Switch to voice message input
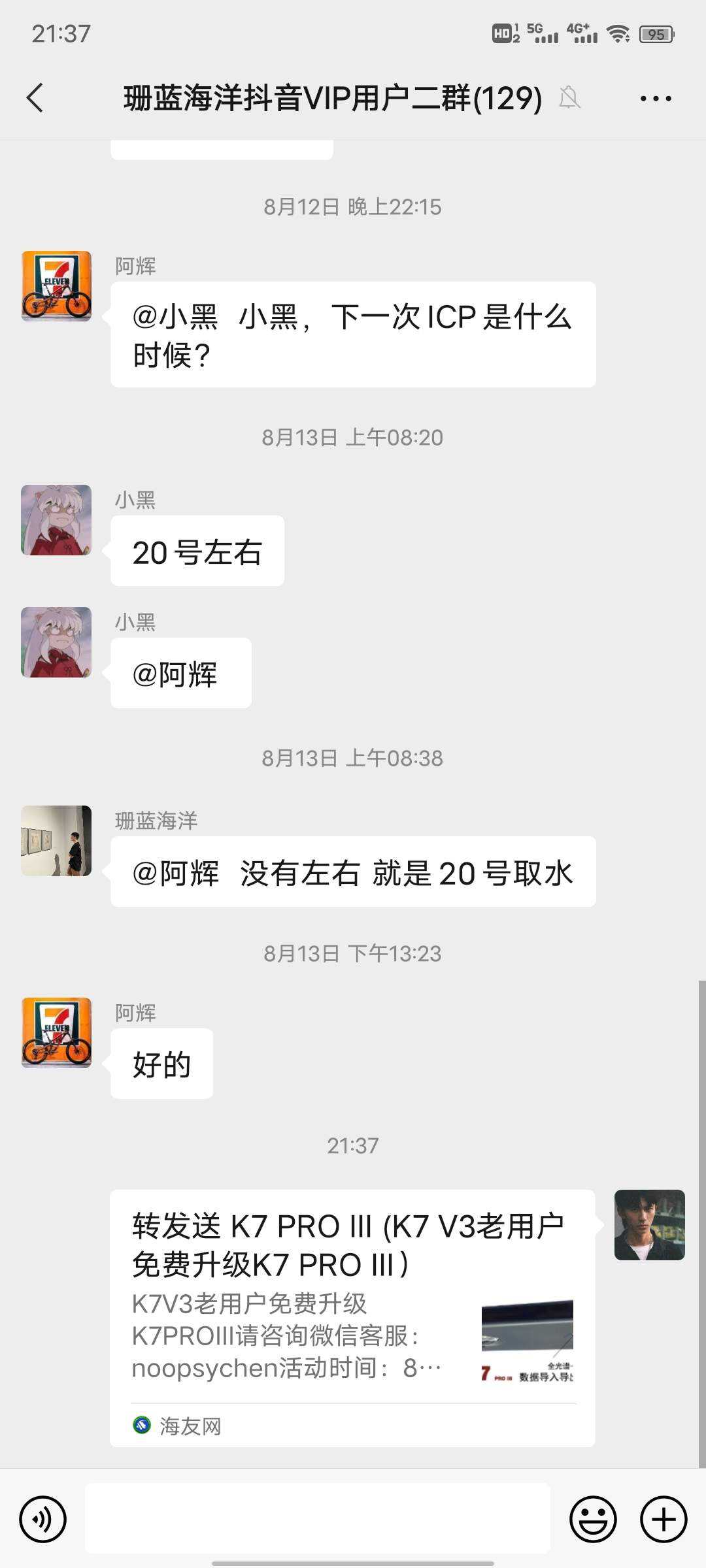 click(43, 1519)
